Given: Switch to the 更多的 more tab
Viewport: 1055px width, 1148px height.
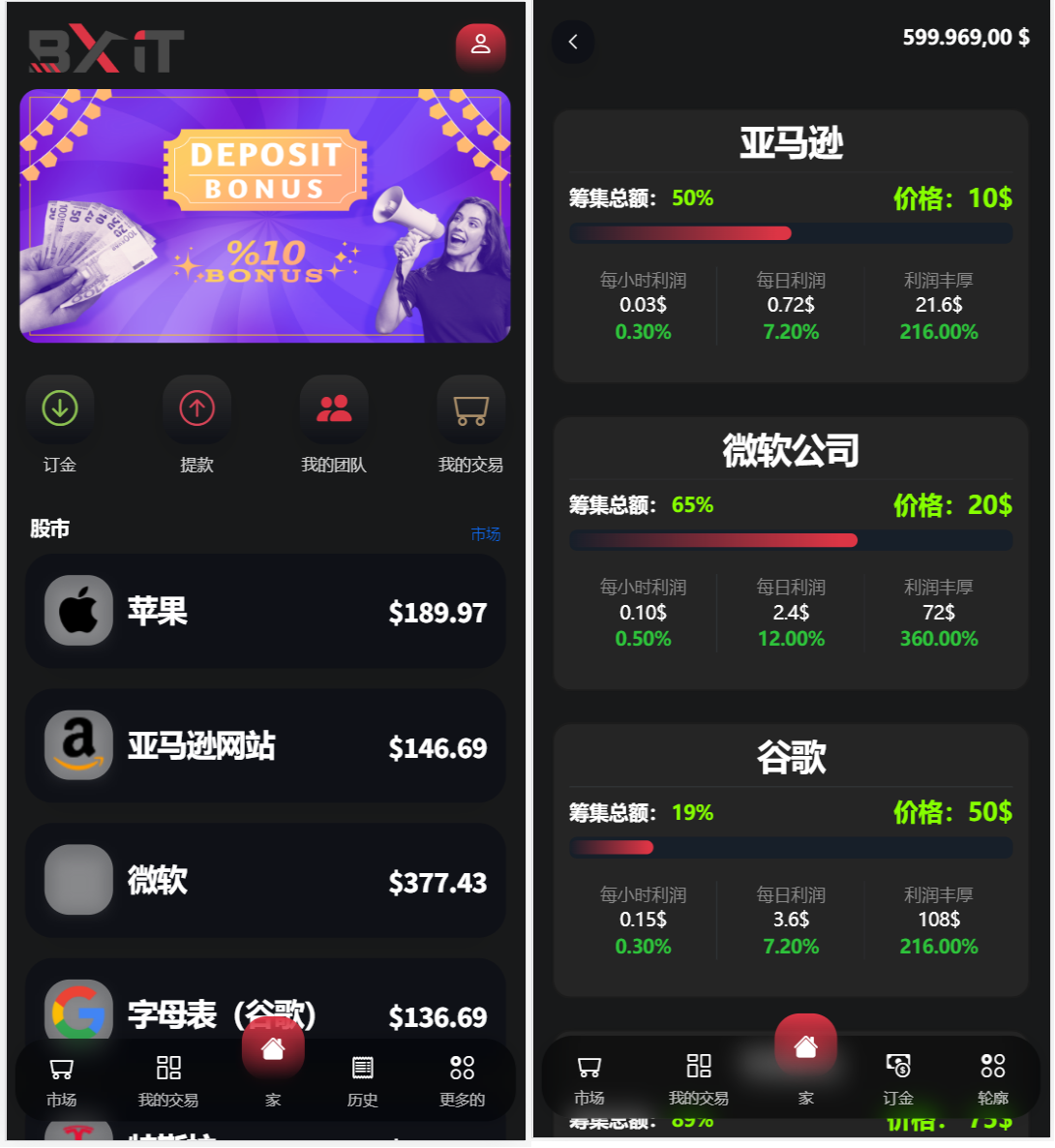Looking at the screenshot, I should [462, 1079].
